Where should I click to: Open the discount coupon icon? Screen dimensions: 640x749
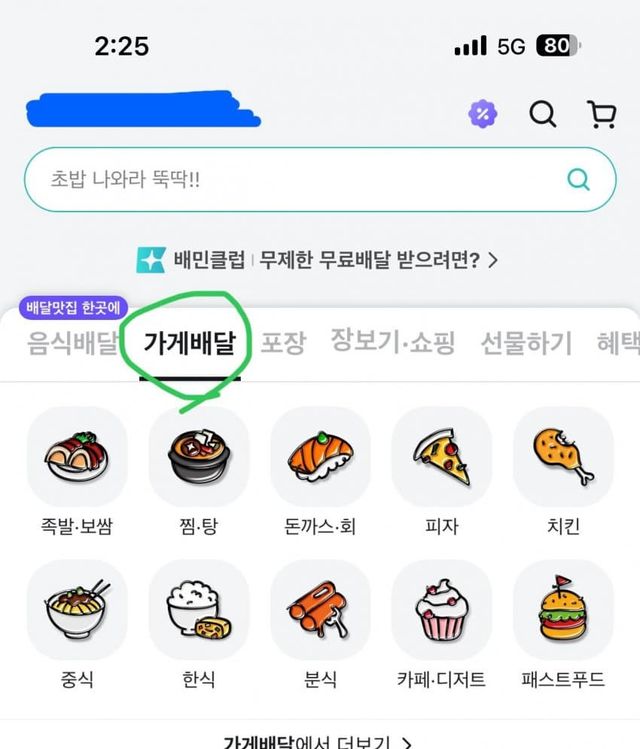tap(483, 114)
